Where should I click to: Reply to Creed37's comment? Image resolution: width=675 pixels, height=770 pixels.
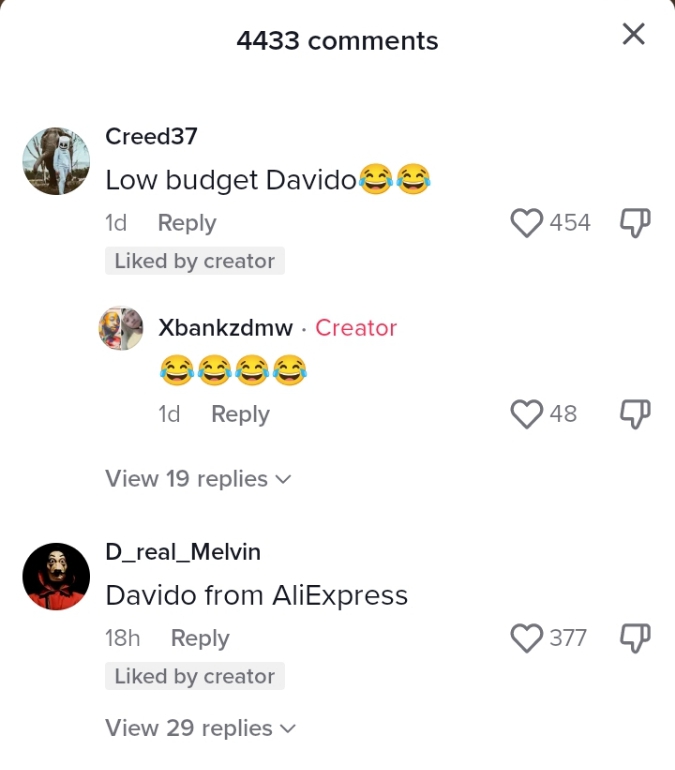pyautogui.click(x=186, y=223)
